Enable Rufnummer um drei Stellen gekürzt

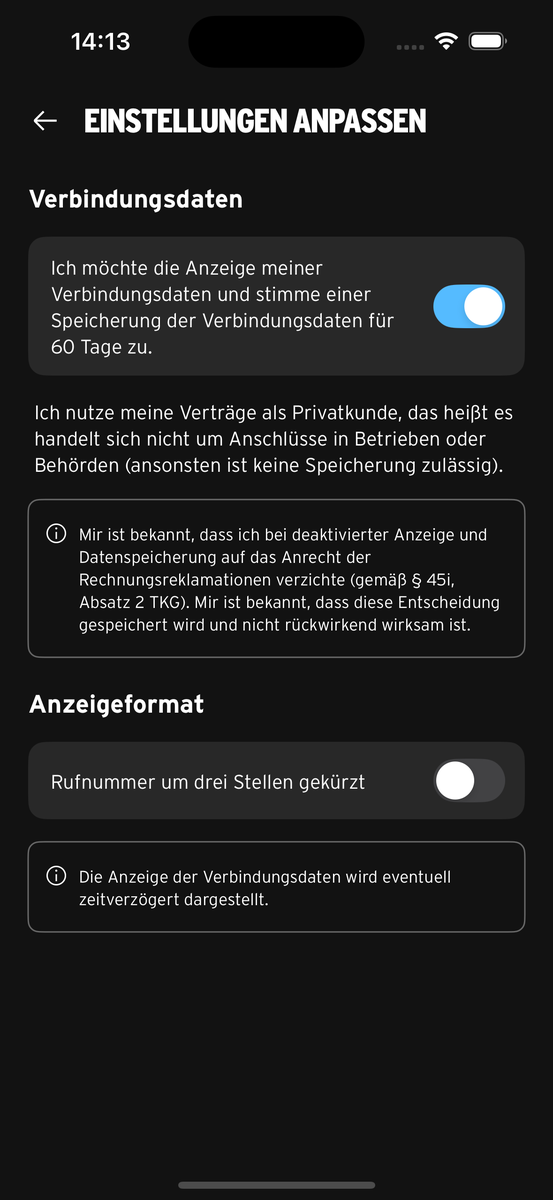click(x=469, y=781)
